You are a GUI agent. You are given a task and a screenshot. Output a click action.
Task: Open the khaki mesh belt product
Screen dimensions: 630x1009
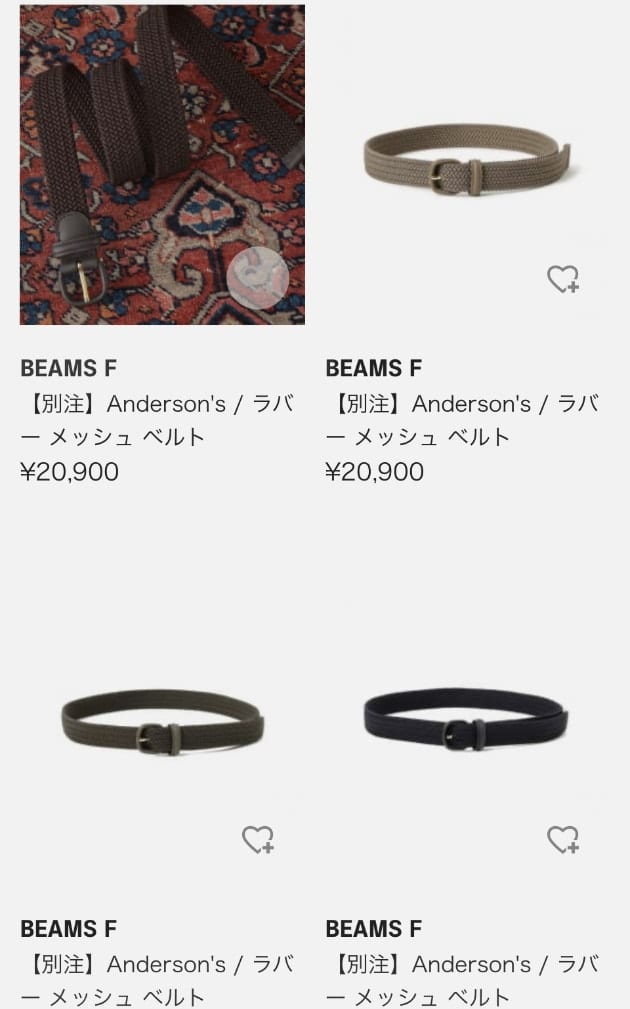point(467,165)
